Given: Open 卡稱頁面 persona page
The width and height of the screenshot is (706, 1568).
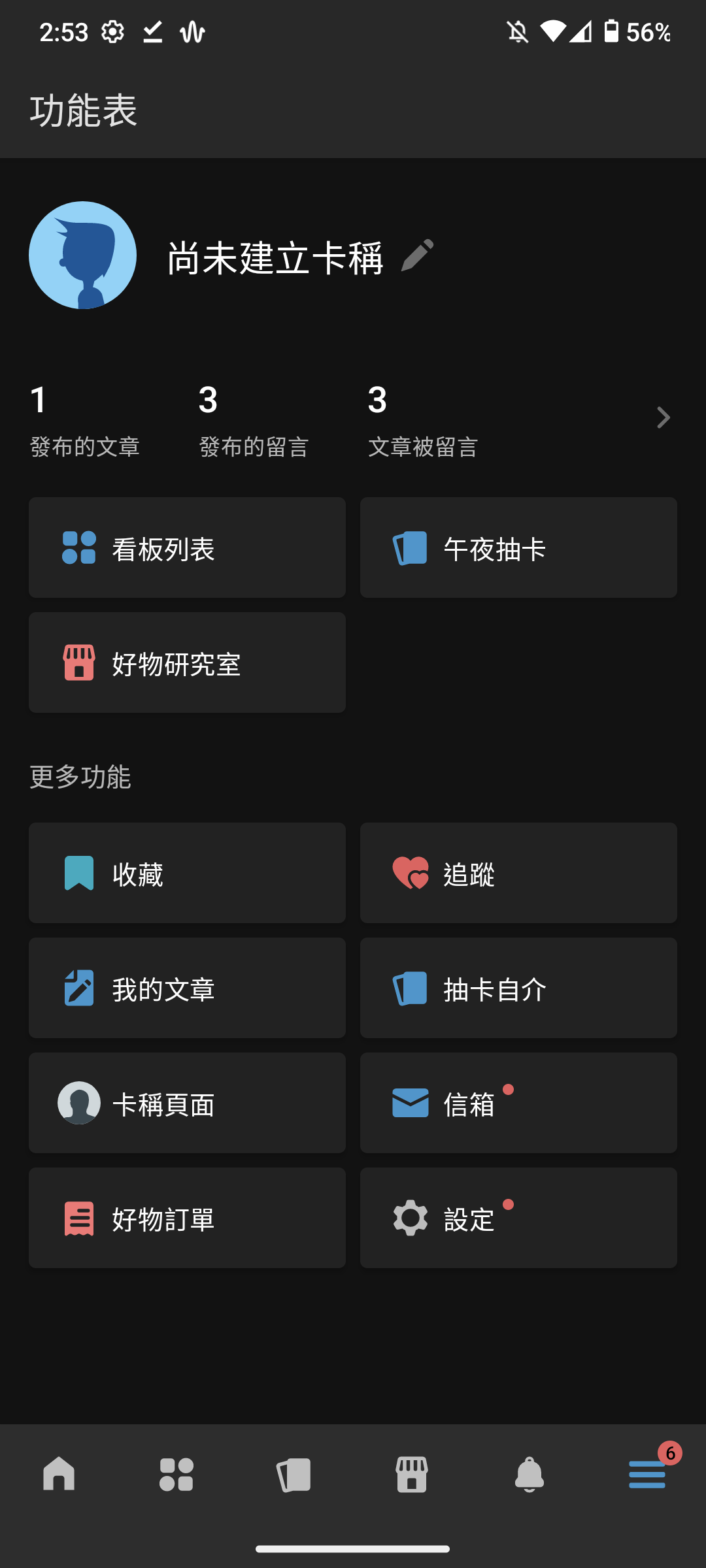Looking at the screenshot, I should [187, 1103].
